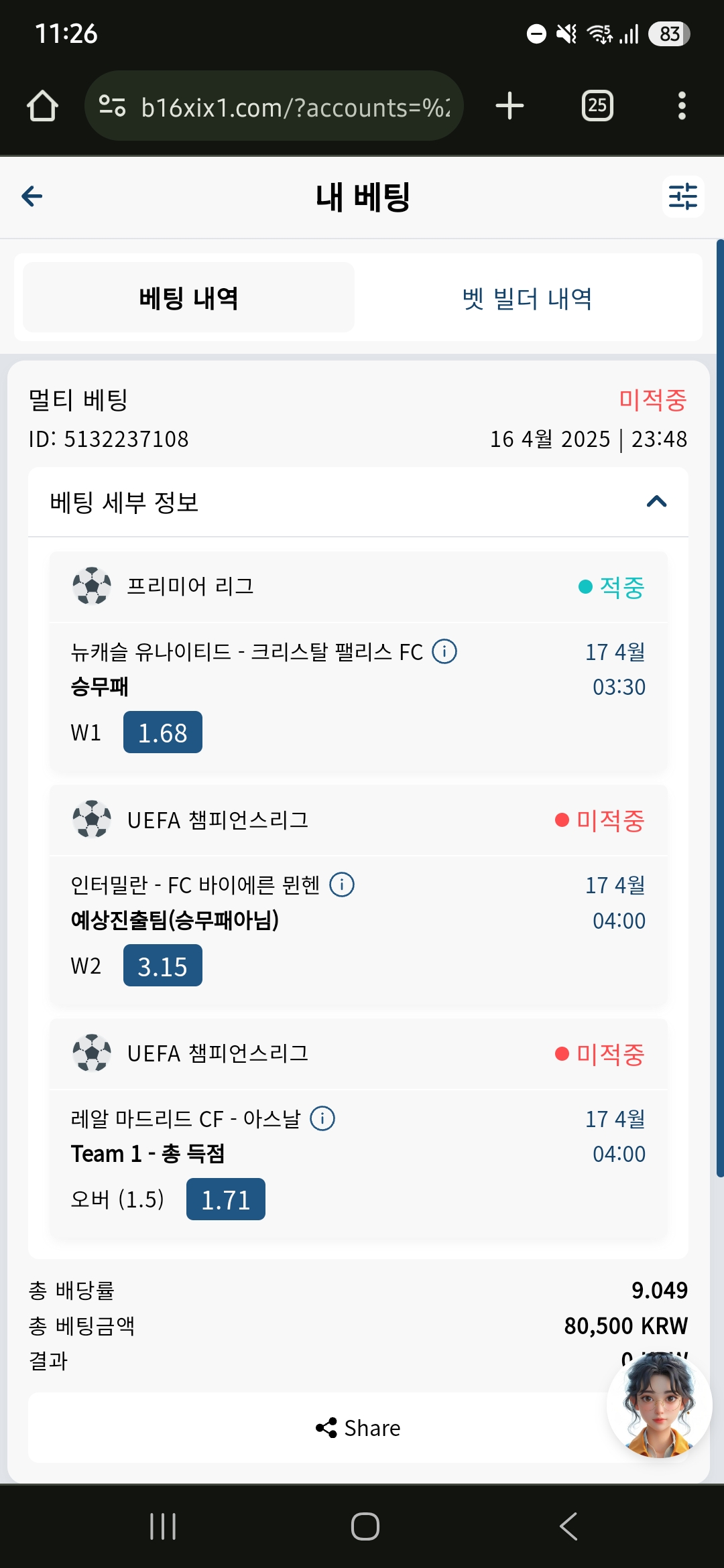Viewport: 724px width, 1568px height.
Task: Open info for 뉴캐슬 유나이티드 - 크리스탈 팰리스 match
Action: pos(444,651)
